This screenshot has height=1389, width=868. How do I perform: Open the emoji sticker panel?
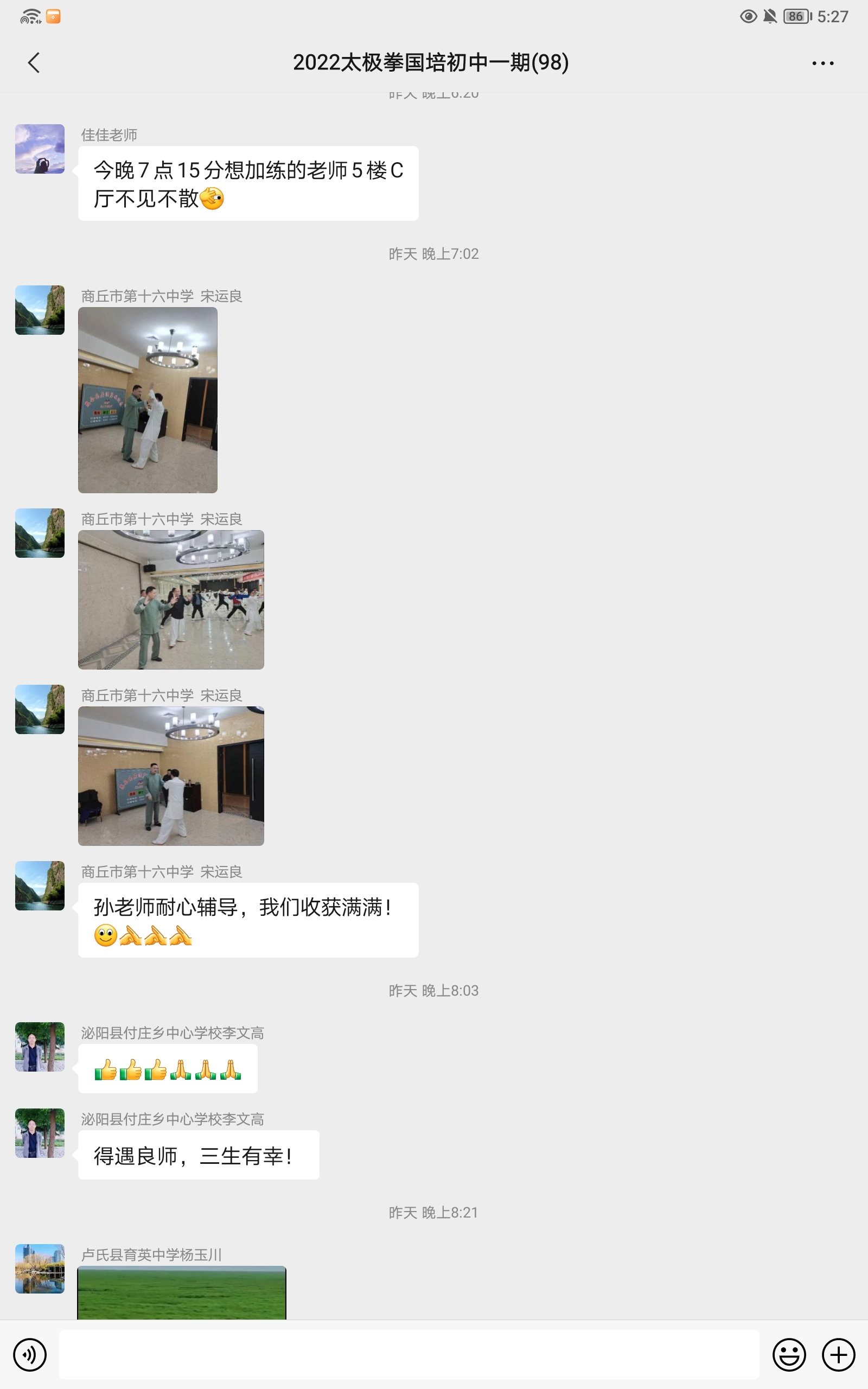click(789, 1355)
